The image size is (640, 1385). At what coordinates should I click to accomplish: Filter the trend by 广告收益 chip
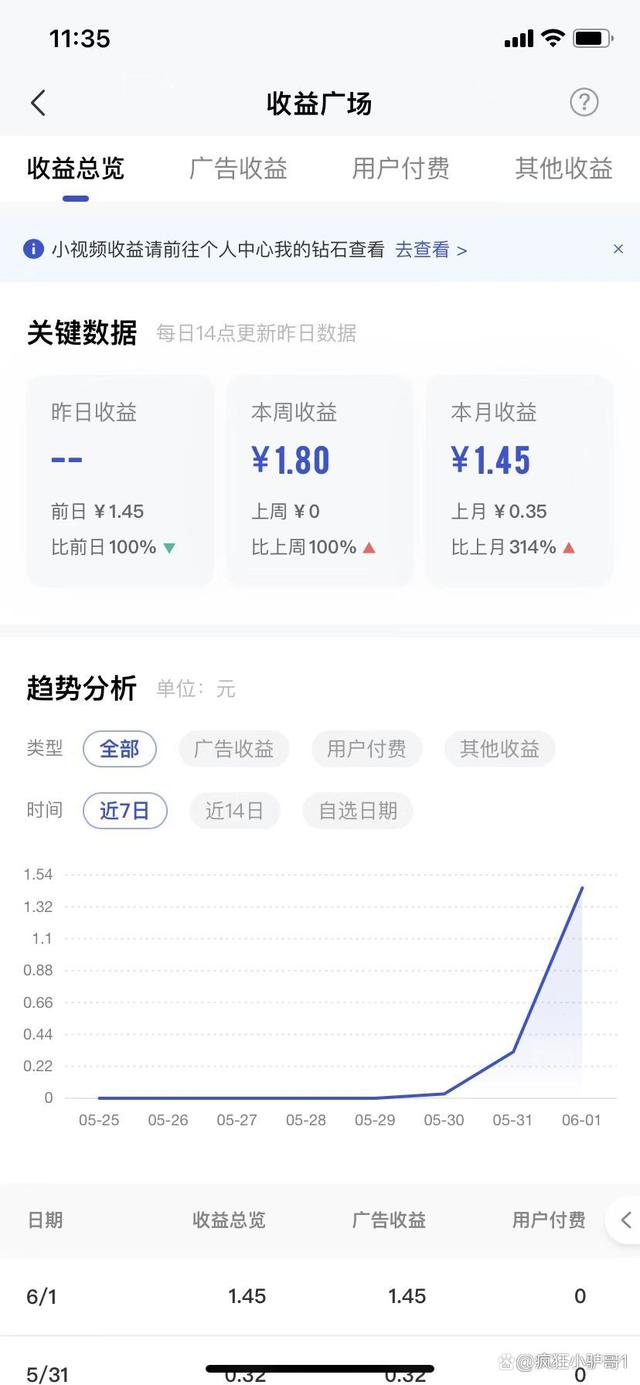coord(234,748)
